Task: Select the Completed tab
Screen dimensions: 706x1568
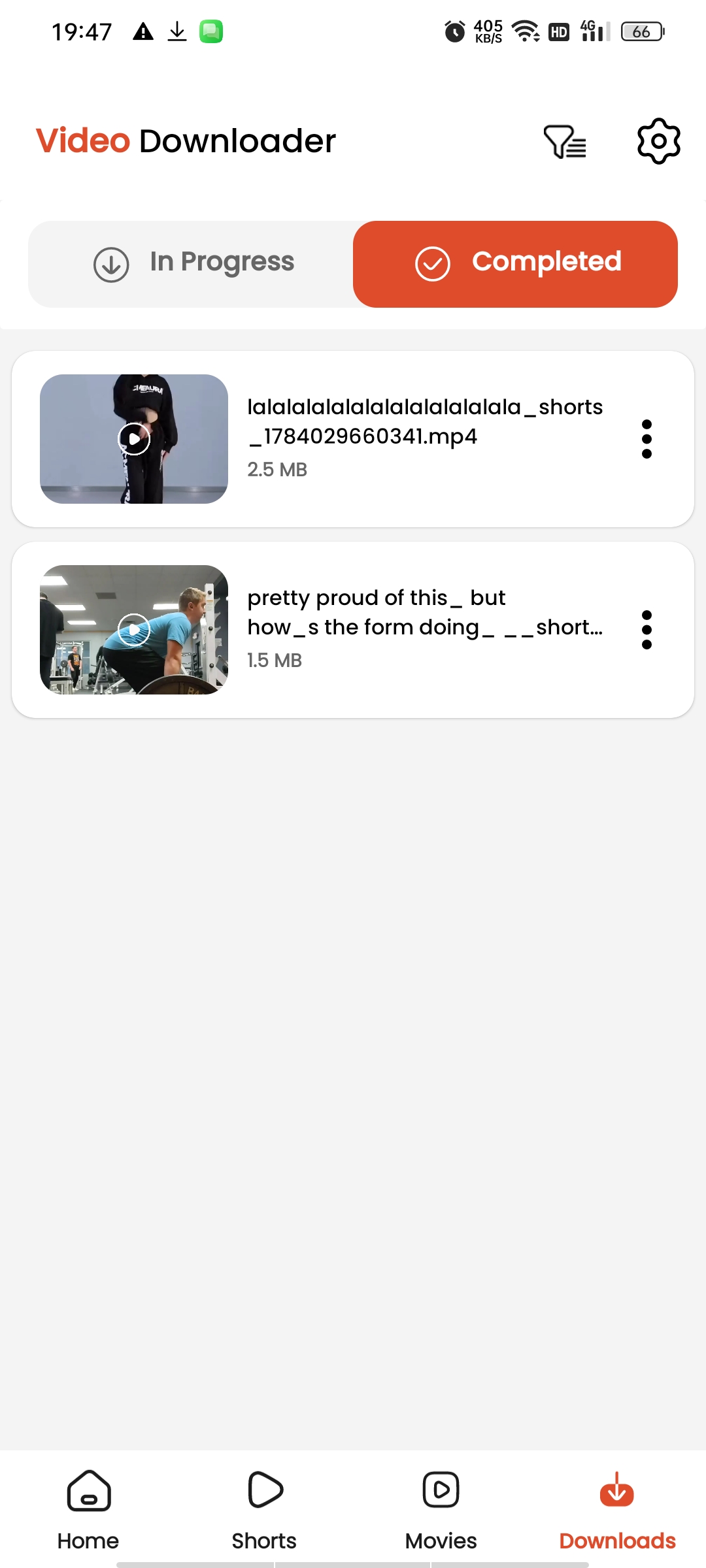Action: pos(515,264)
